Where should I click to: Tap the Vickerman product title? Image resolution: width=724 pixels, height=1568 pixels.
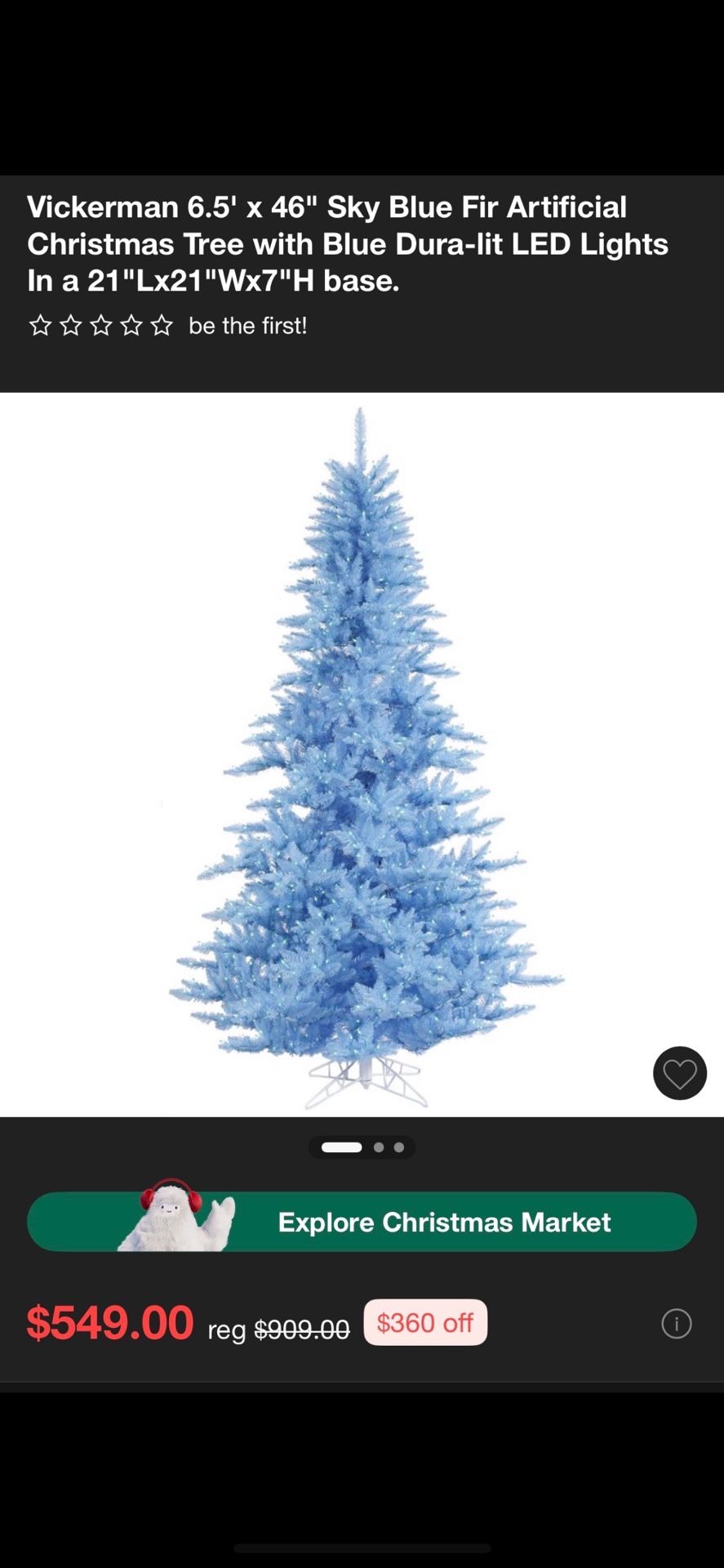pos(347,243)
